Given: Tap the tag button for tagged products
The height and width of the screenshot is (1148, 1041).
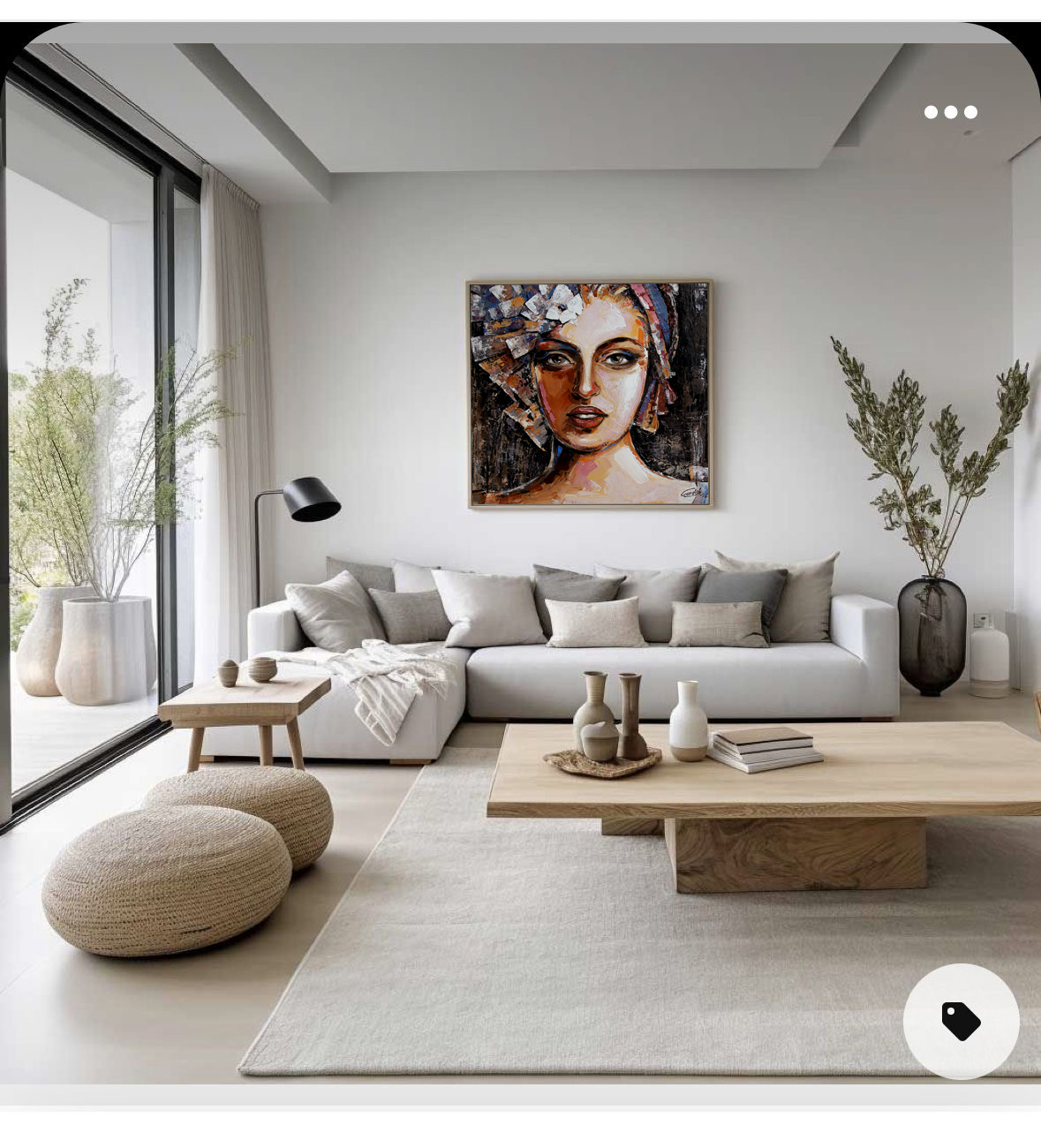Looking at the screenshot, I should (961, 1022).
